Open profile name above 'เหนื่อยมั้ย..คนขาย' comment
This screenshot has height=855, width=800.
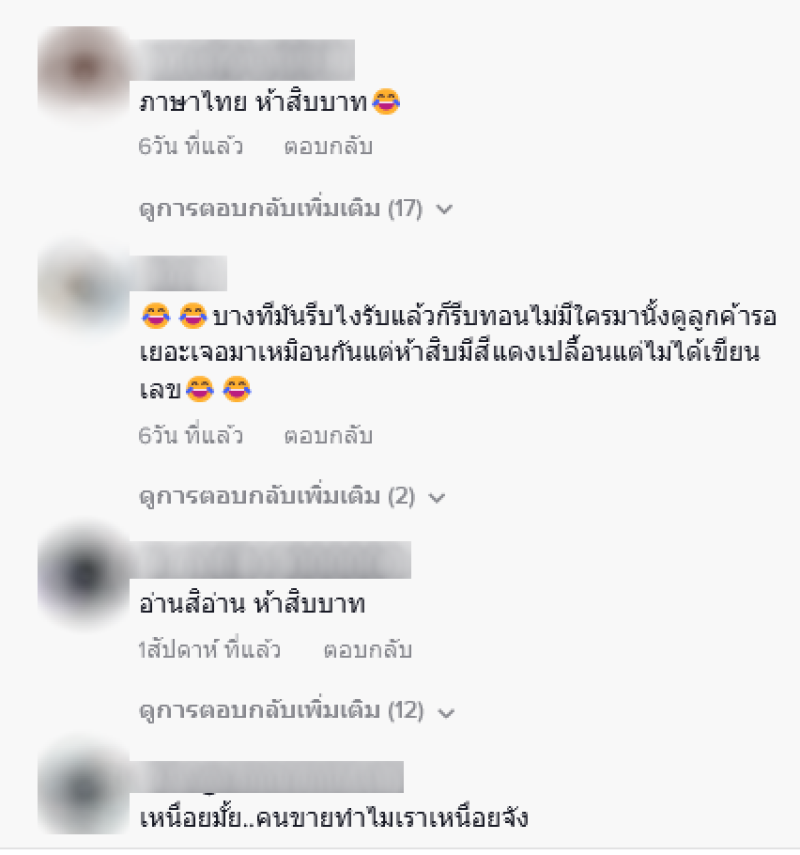(x=270, y=777)
